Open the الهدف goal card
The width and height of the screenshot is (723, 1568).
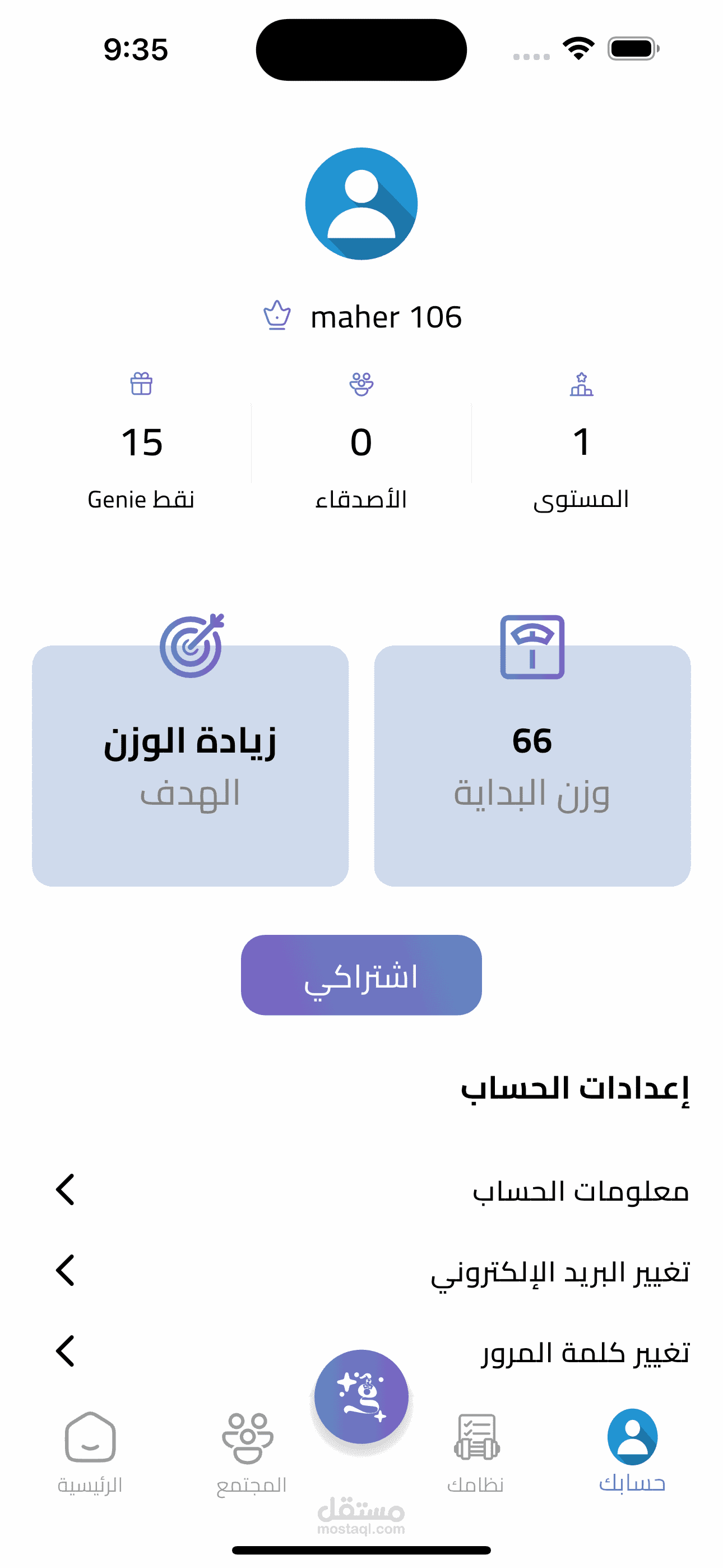pyautogui.click(x=190, y=764)
